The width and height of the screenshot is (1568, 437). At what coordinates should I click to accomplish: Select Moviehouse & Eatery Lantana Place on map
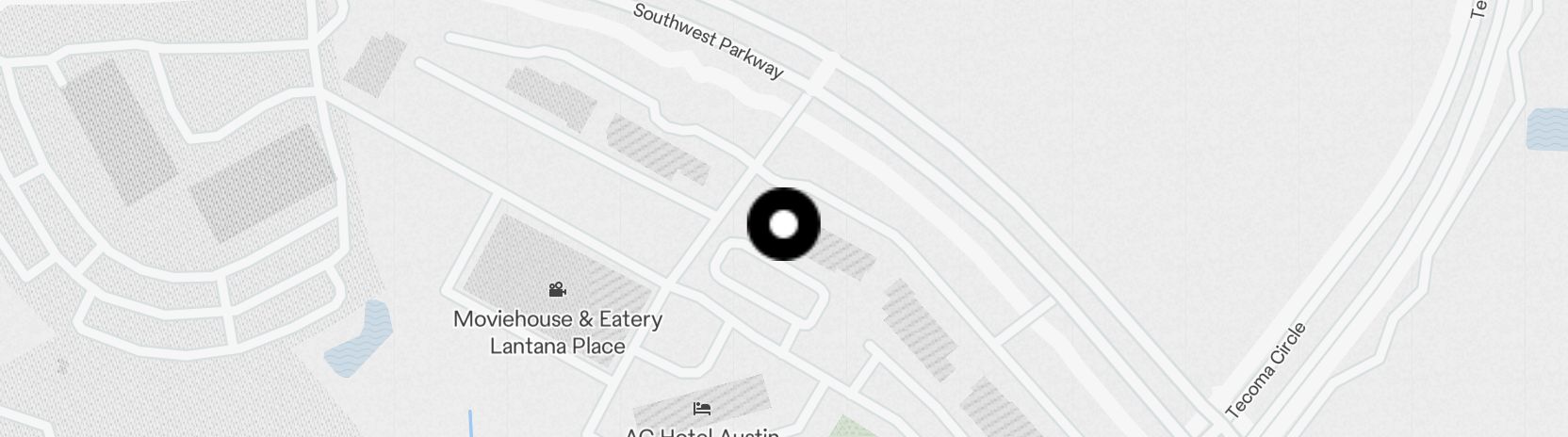click(557, 290)
